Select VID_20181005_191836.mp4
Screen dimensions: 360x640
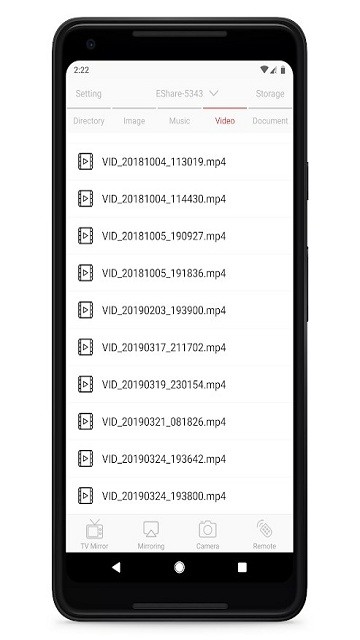[180, 273]
